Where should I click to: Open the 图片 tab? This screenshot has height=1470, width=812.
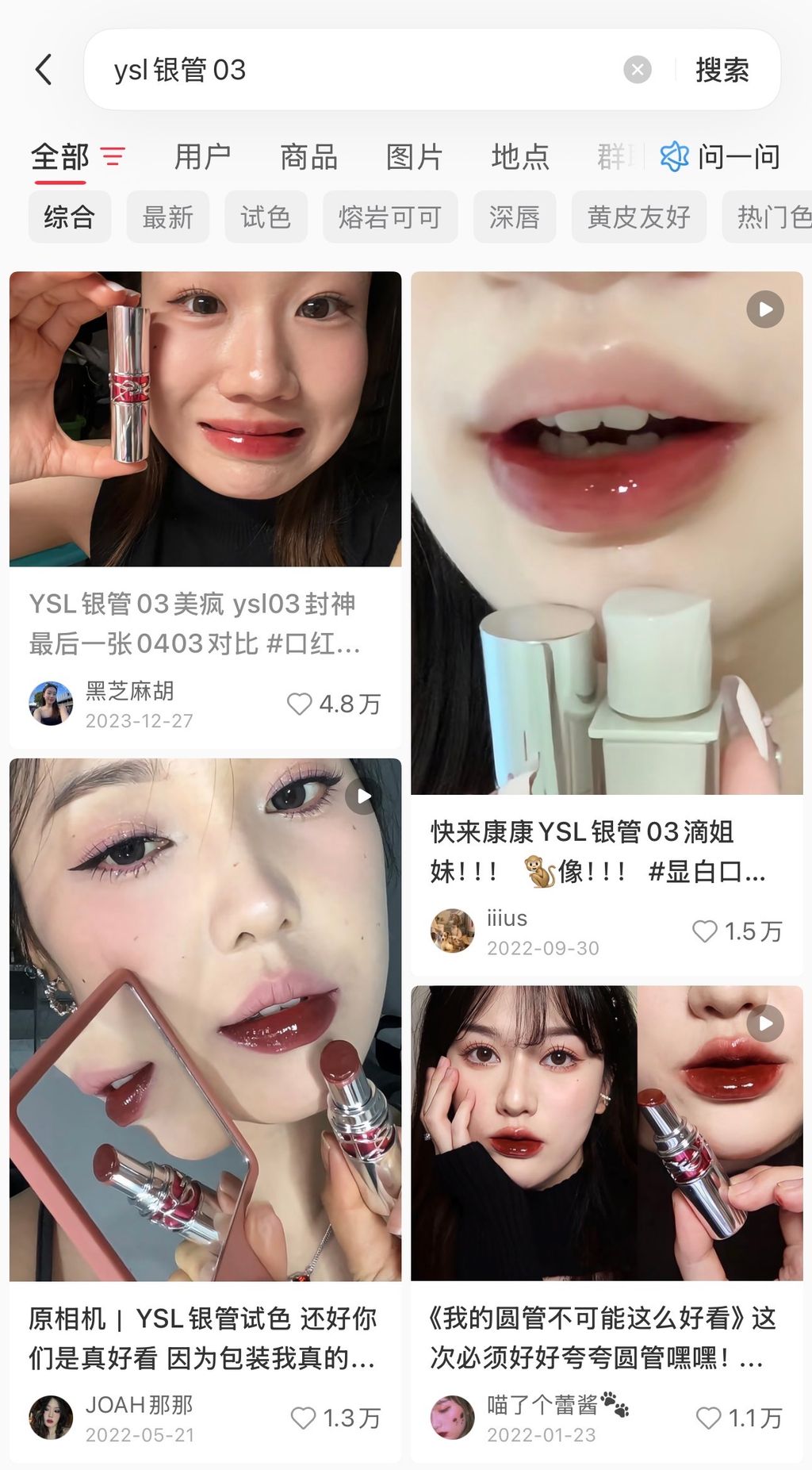point(414,156)
